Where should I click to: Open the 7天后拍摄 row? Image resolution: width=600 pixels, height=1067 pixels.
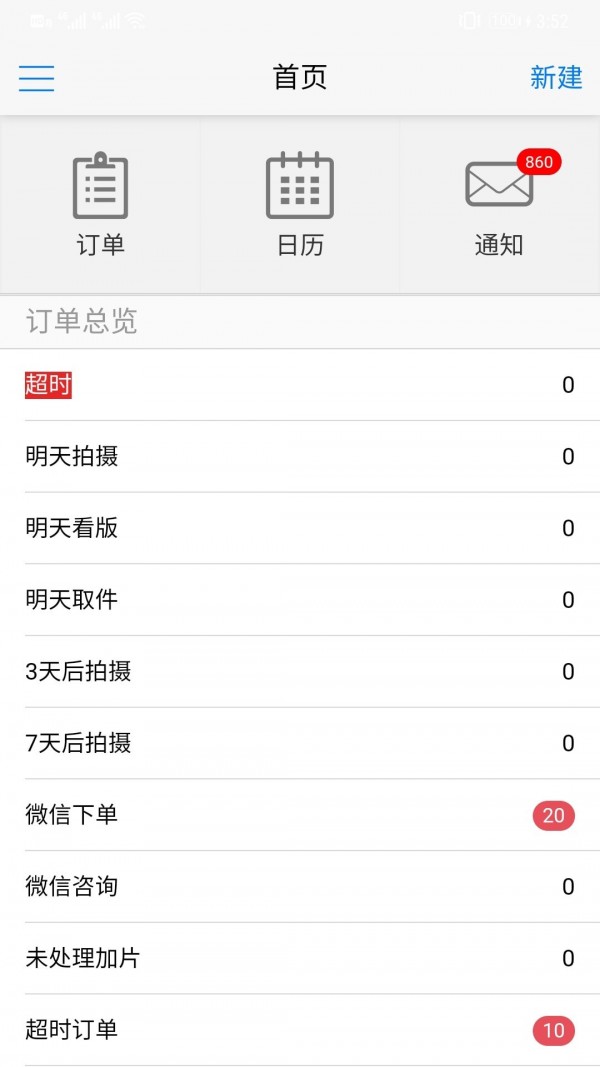coord(300,743)
